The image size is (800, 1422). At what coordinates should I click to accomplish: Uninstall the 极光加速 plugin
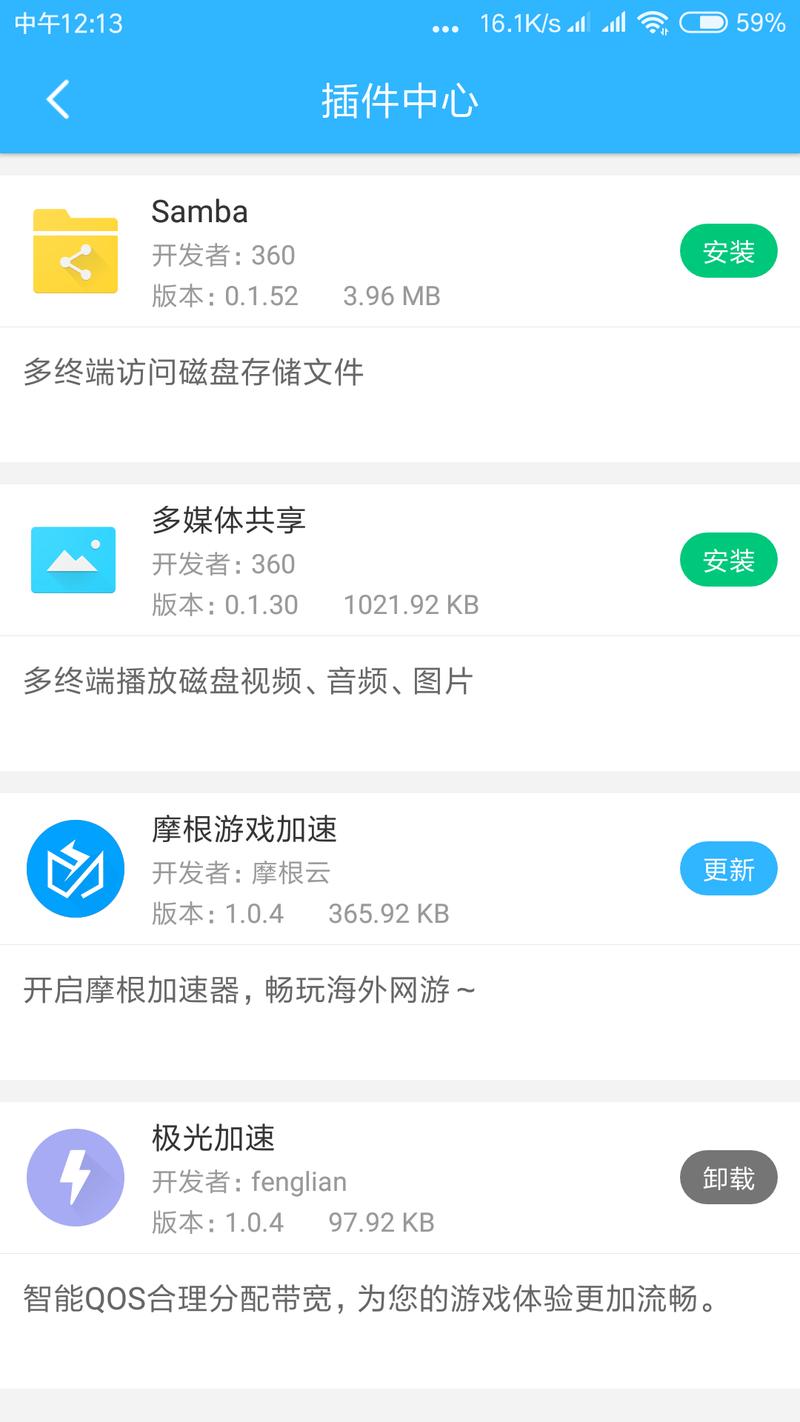[x=729, y=1177]
